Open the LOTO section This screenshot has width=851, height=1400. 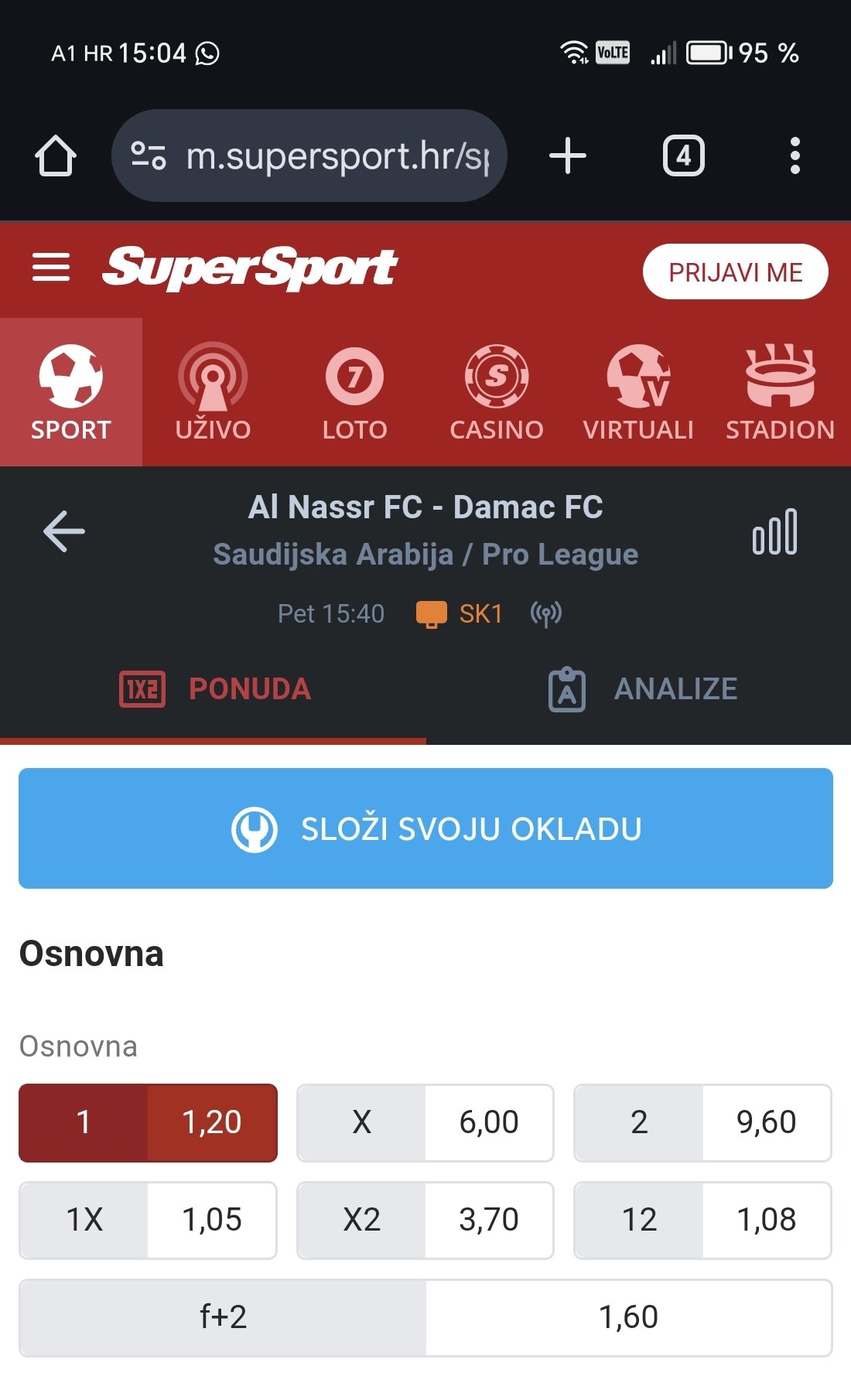(x=354, y=392)
